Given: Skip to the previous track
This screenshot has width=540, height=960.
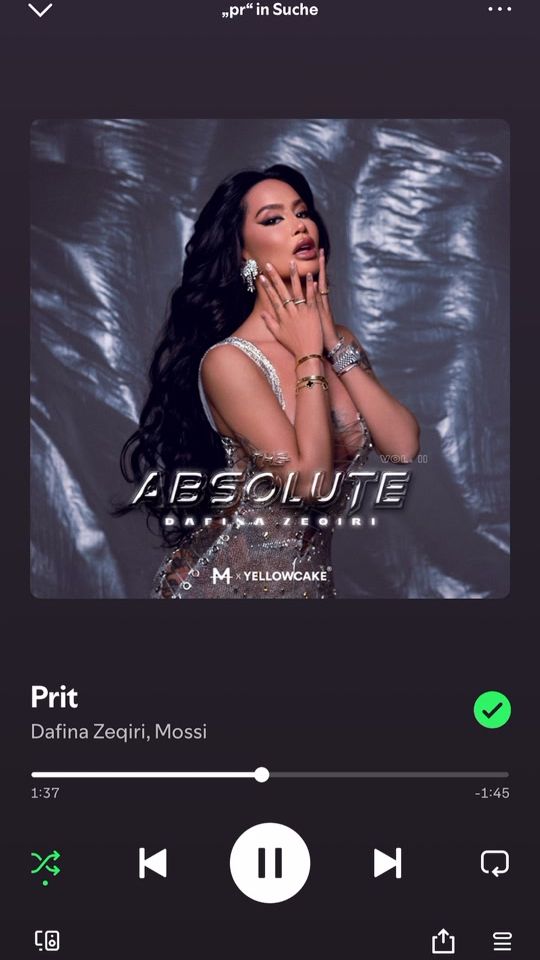Looking at the screenshot, I should click(152, 863).
